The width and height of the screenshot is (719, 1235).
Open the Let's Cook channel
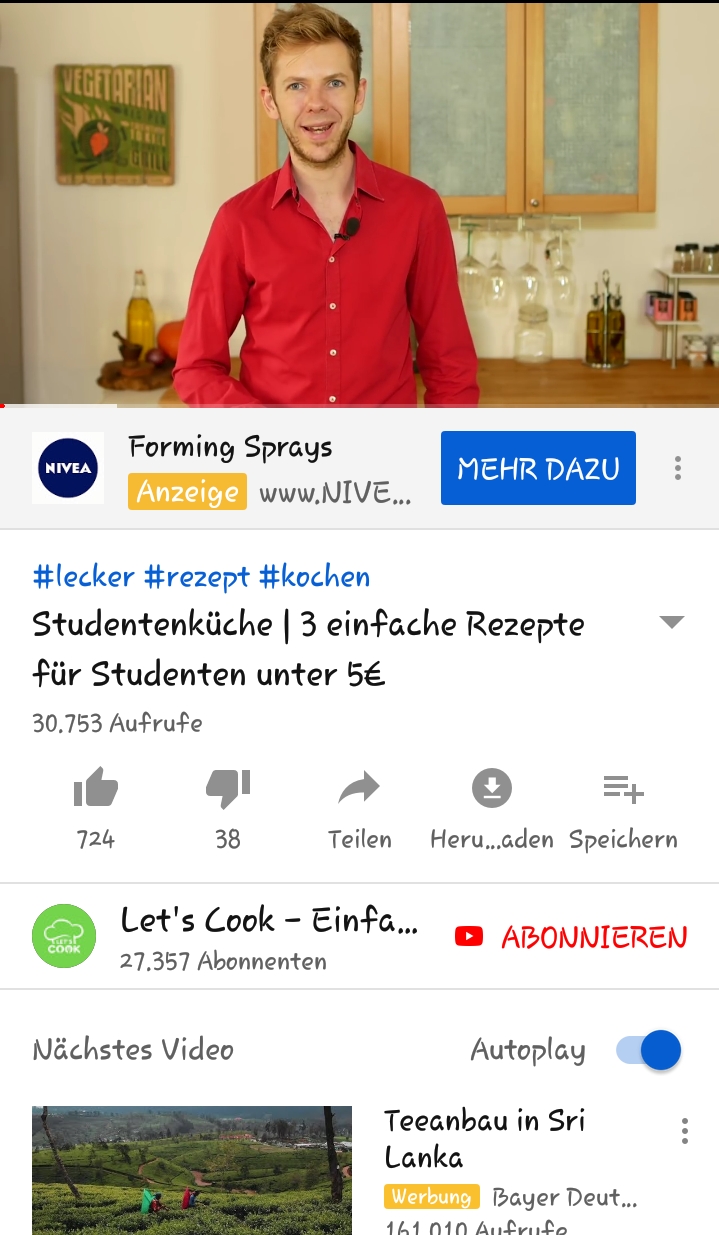(x=64, y=937)
